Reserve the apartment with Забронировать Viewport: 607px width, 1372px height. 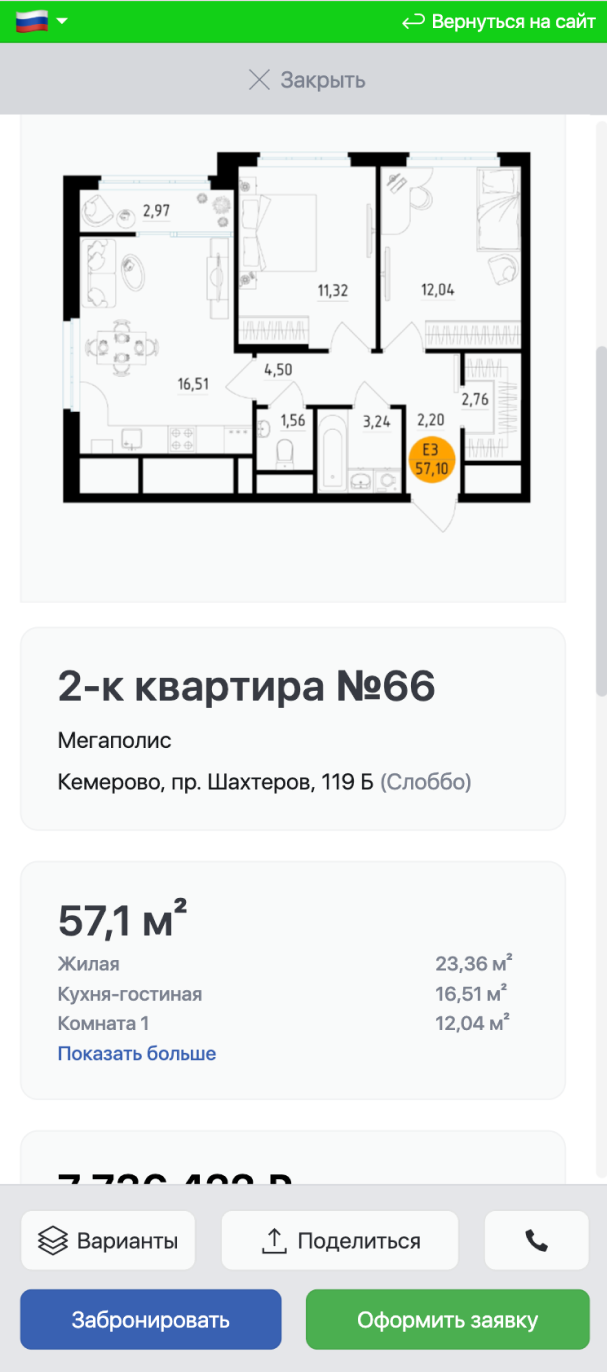(151, 1320)
